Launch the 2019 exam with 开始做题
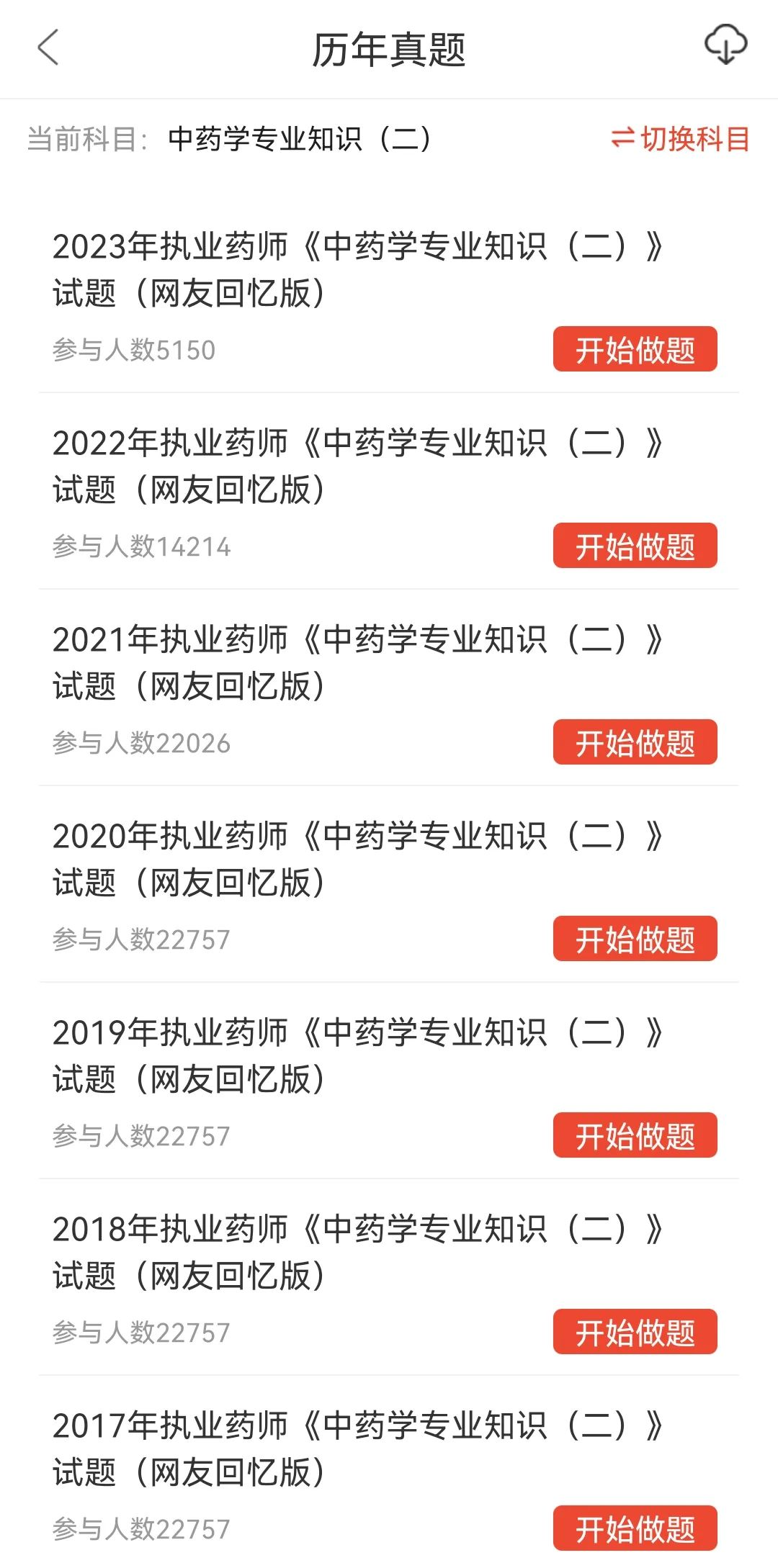This screenshot has width=778, height=1568. click(x=635, y=1136)
